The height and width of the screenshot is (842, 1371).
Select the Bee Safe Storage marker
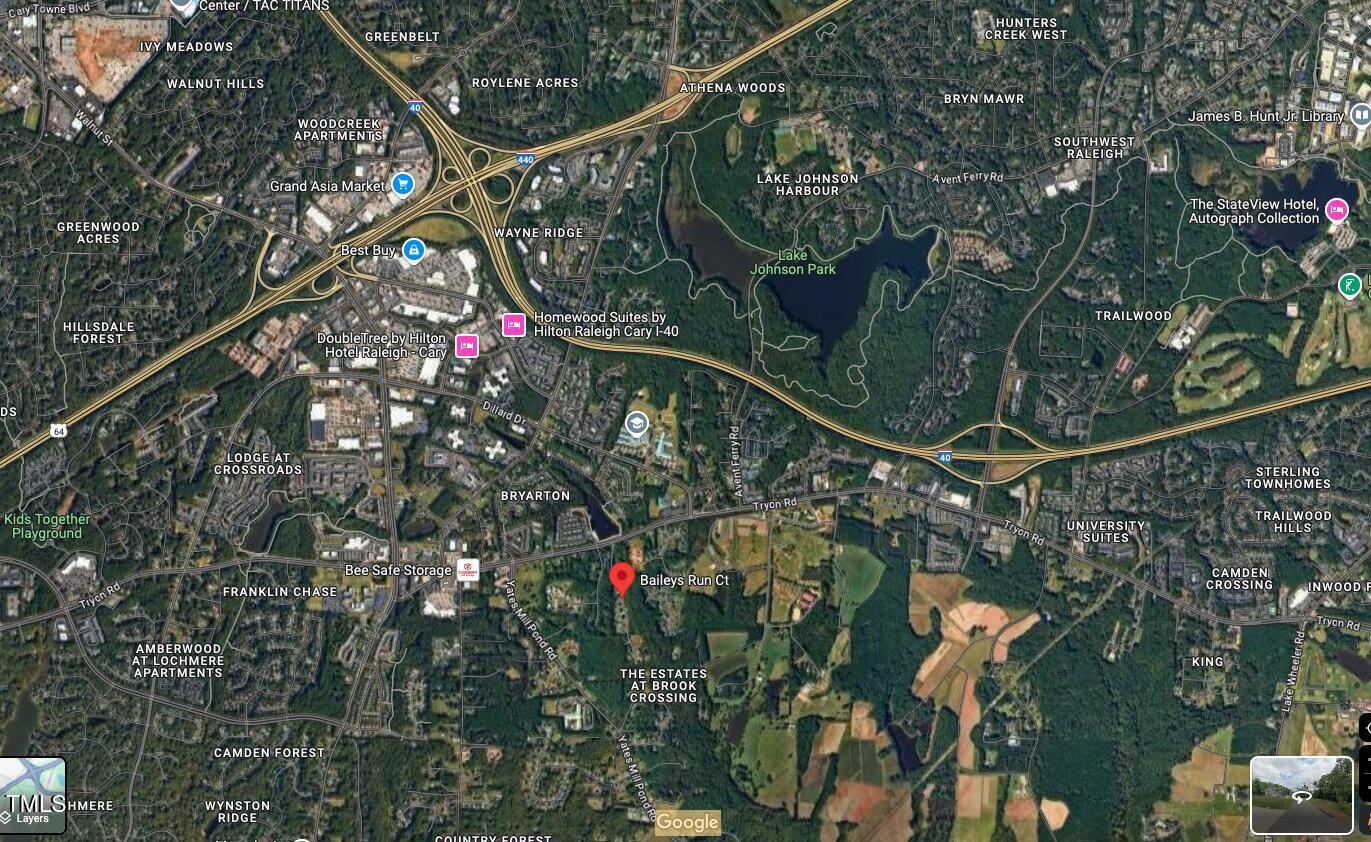click(x=467, y=570)
